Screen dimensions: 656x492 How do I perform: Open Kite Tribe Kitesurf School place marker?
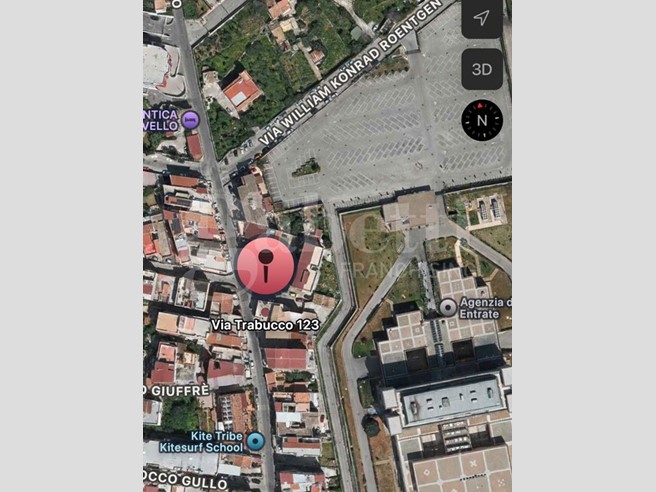(x=256, y=441)
